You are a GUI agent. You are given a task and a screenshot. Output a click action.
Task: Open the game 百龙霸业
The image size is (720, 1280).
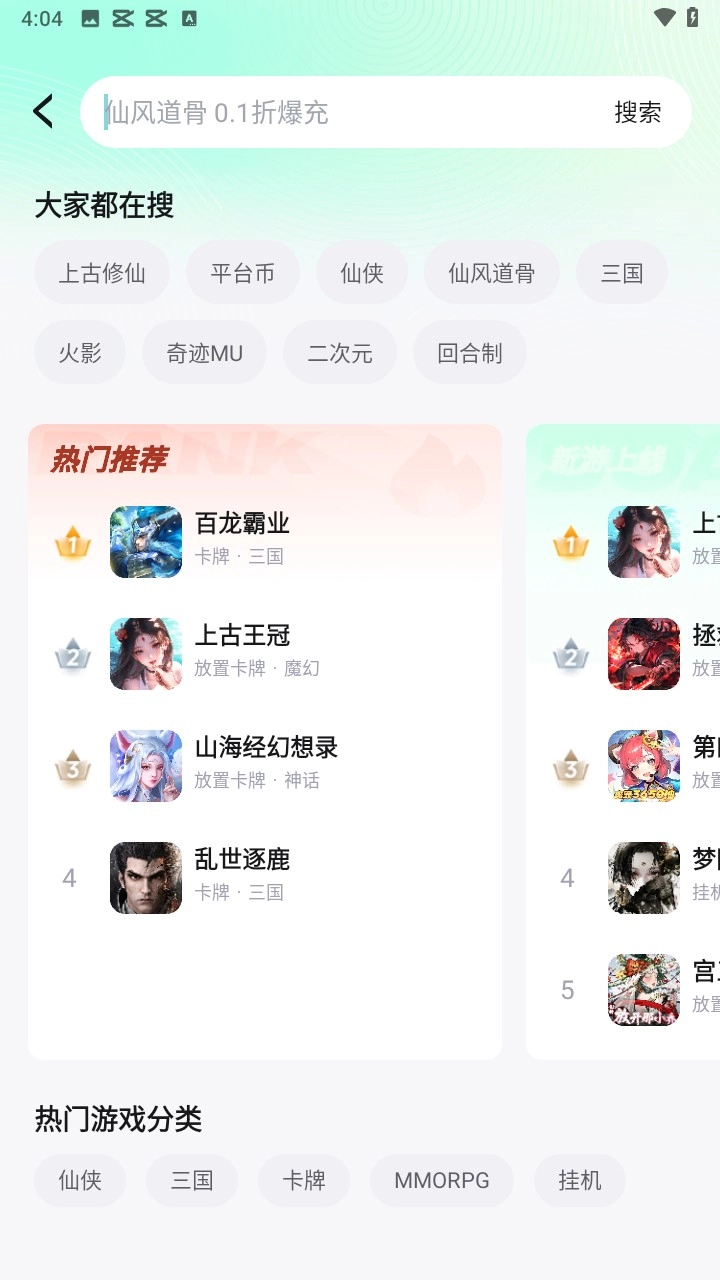(242, 540)
